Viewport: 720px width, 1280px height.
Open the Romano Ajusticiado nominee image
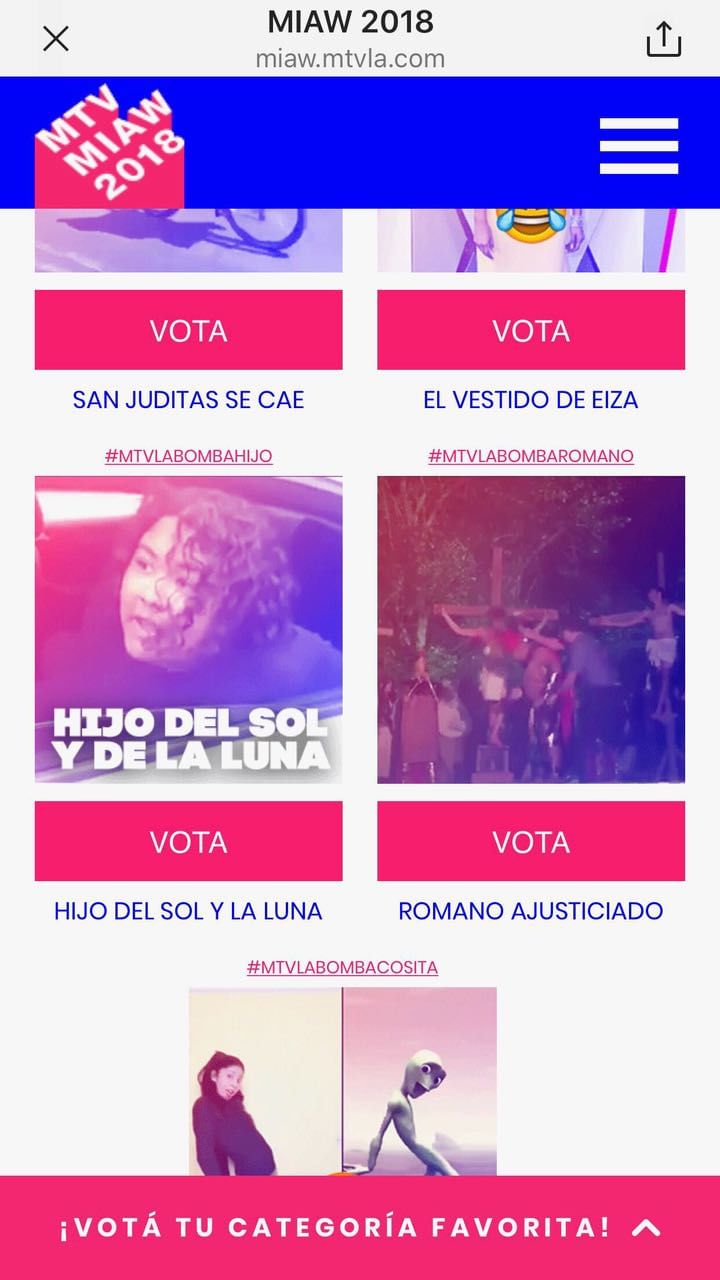[x=531, y=629]
